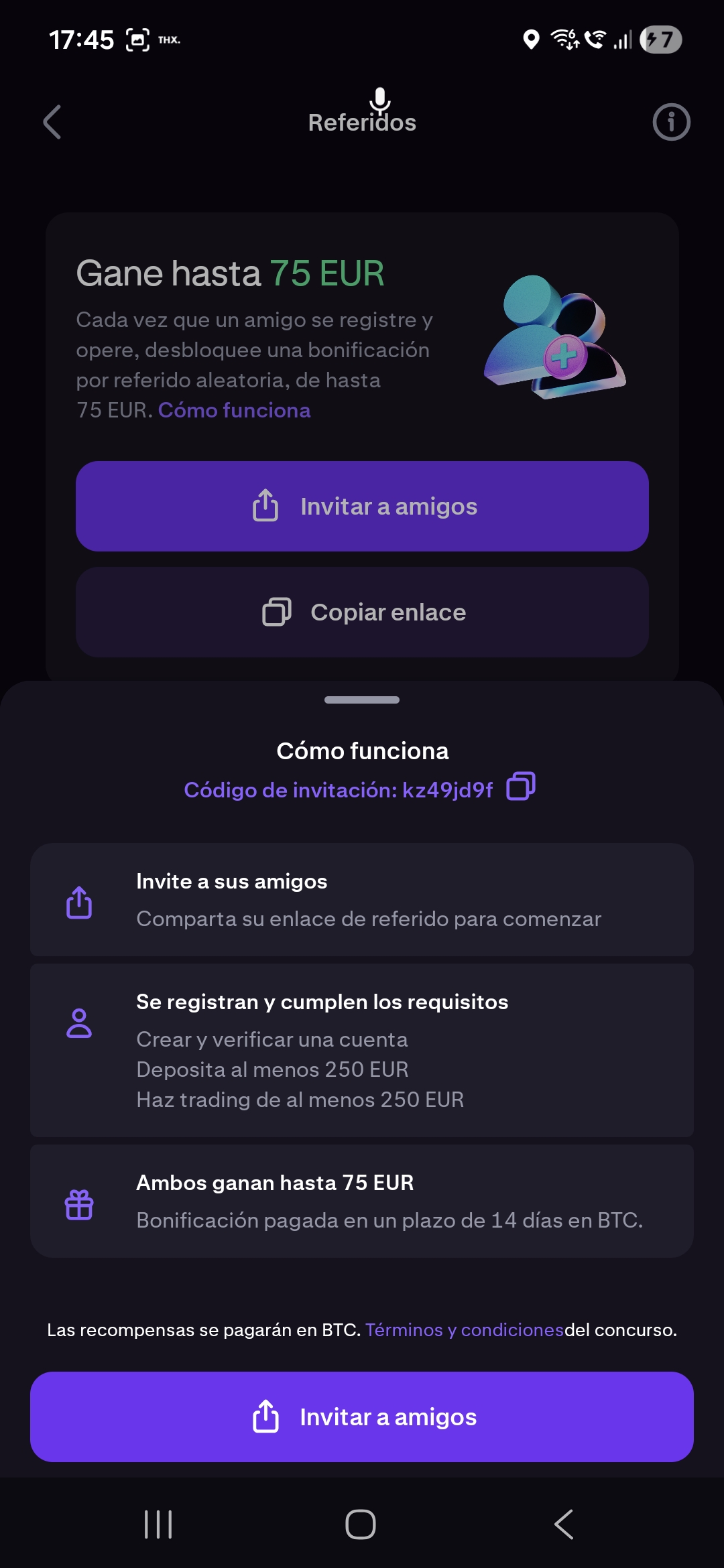Tap Invitar a amigos in the Gane hasta card

coord(362,507)
